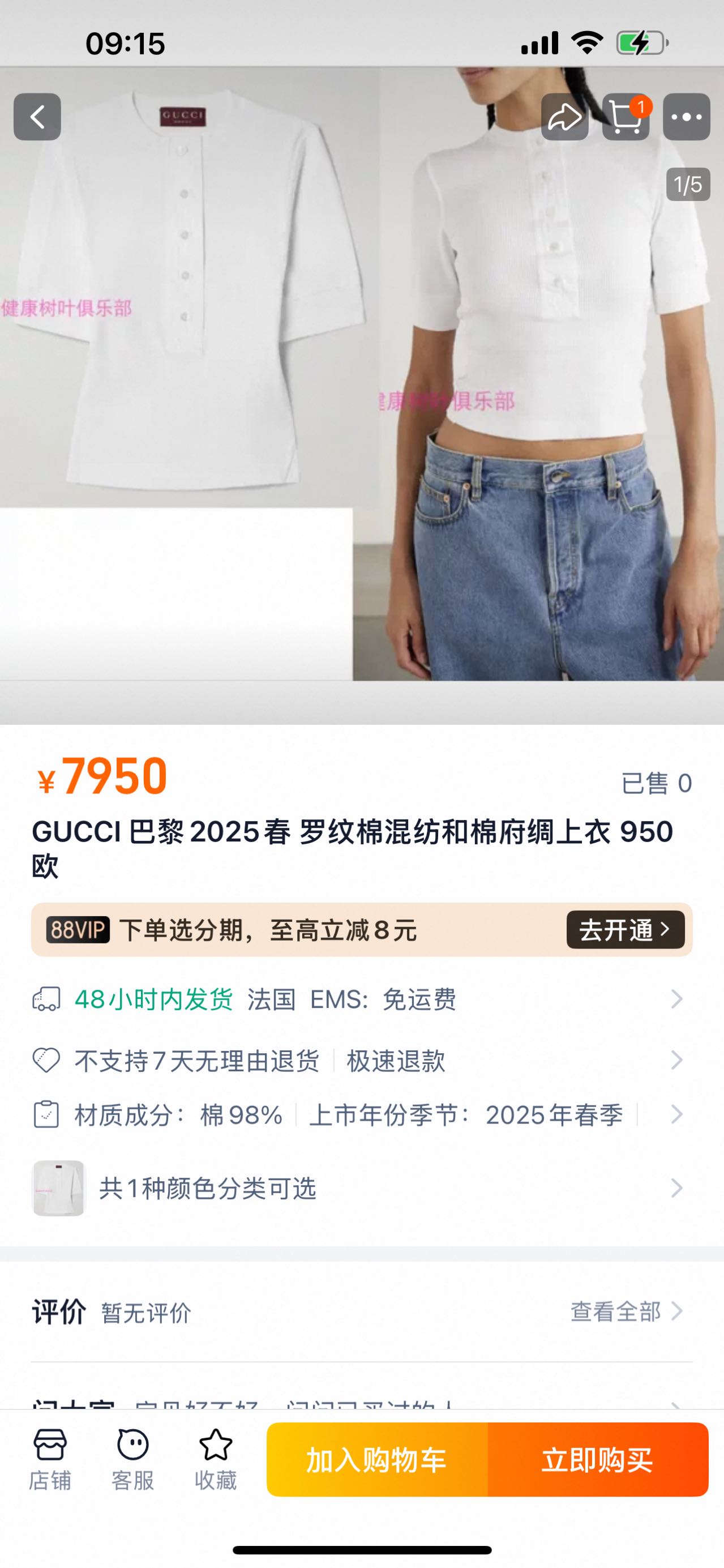Choose from 共1种颜色分类可选
Image resolution: width=724 pixels, height=1568 pixels.
pyautogui.click(x=359, y=1188)
